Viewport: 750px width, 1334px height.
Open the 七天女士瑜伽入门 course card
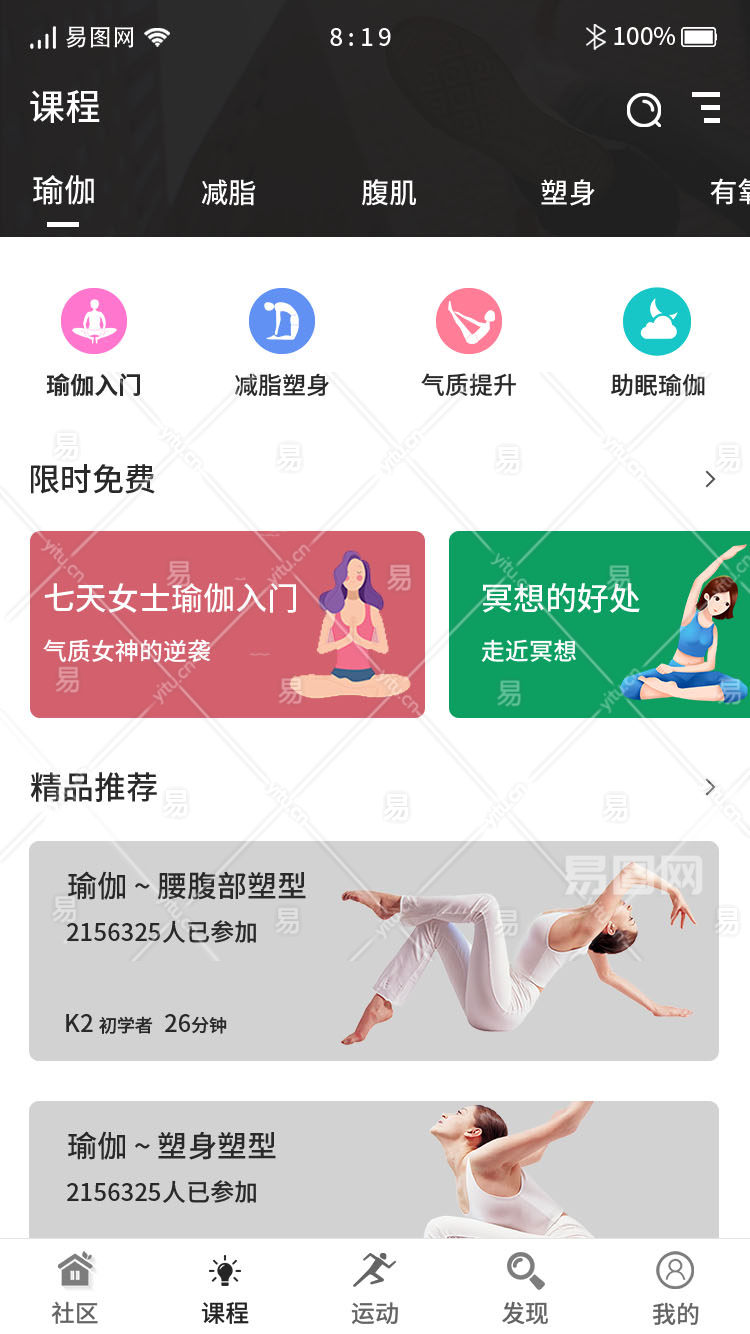(x=227, y=624)
